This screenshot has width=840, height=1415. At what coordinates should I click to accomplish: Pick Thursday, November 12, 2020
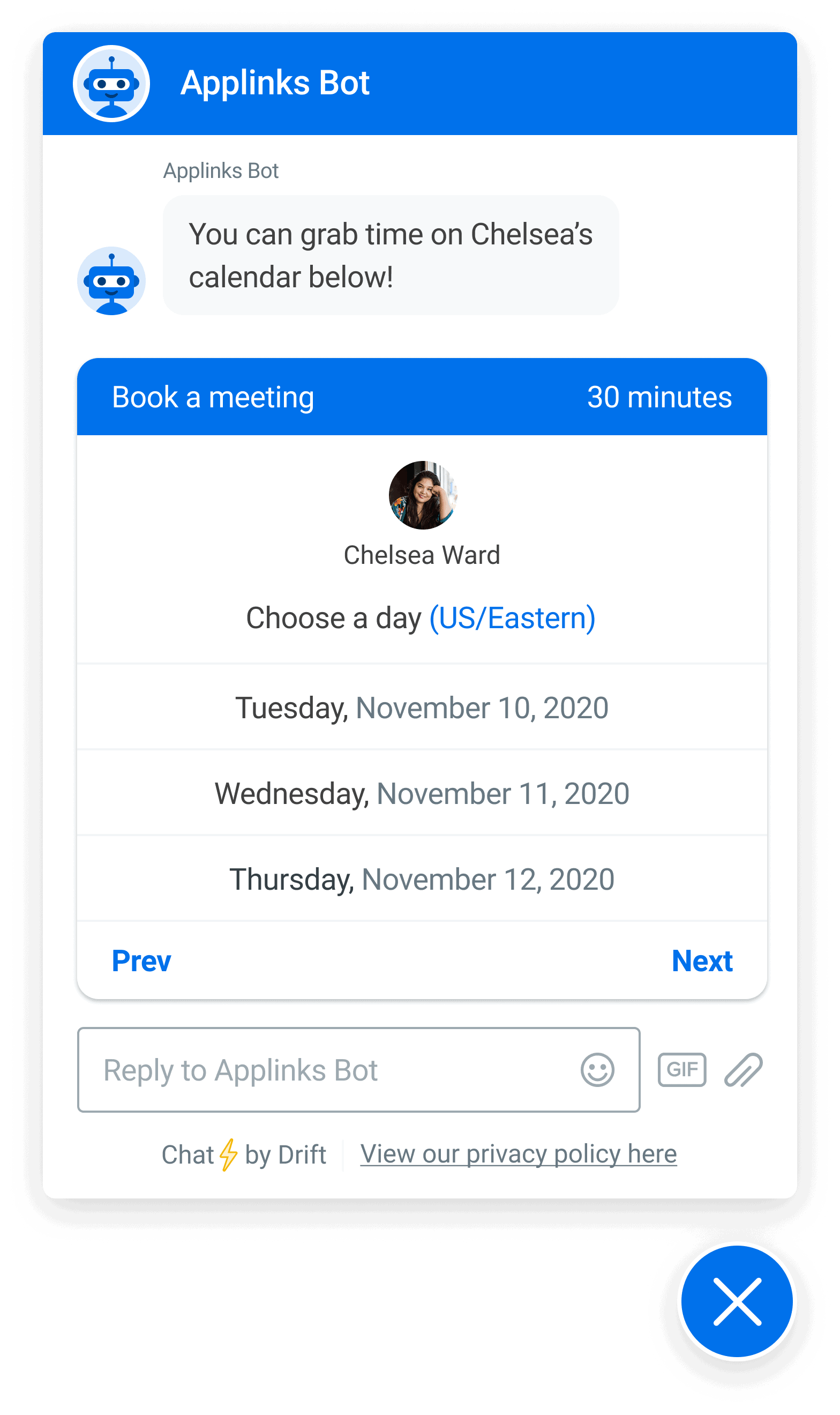pyautogui.click(x=422, y=879)
